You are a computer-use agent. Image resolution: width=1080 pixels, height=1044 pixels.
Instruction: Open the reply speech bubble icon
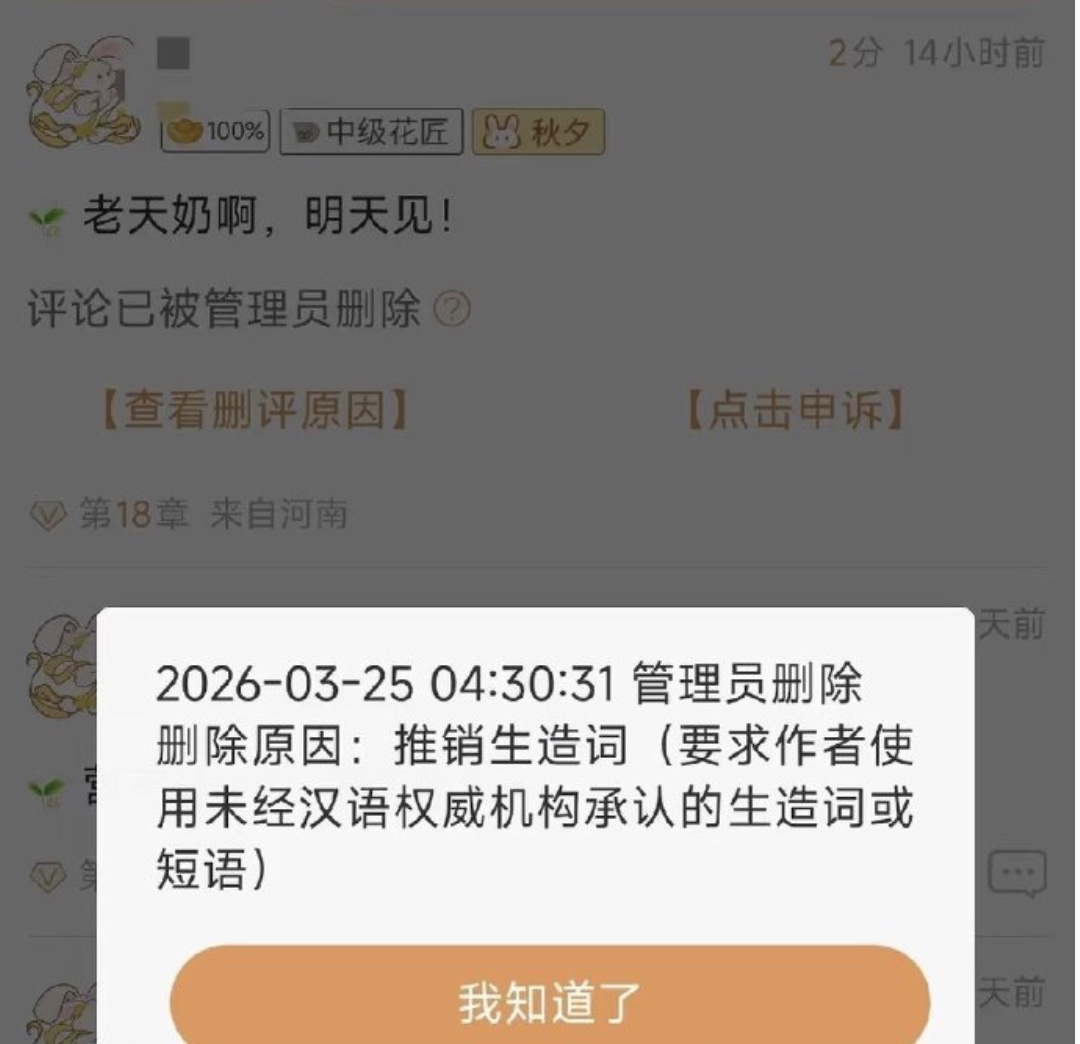coord(1017,874)
